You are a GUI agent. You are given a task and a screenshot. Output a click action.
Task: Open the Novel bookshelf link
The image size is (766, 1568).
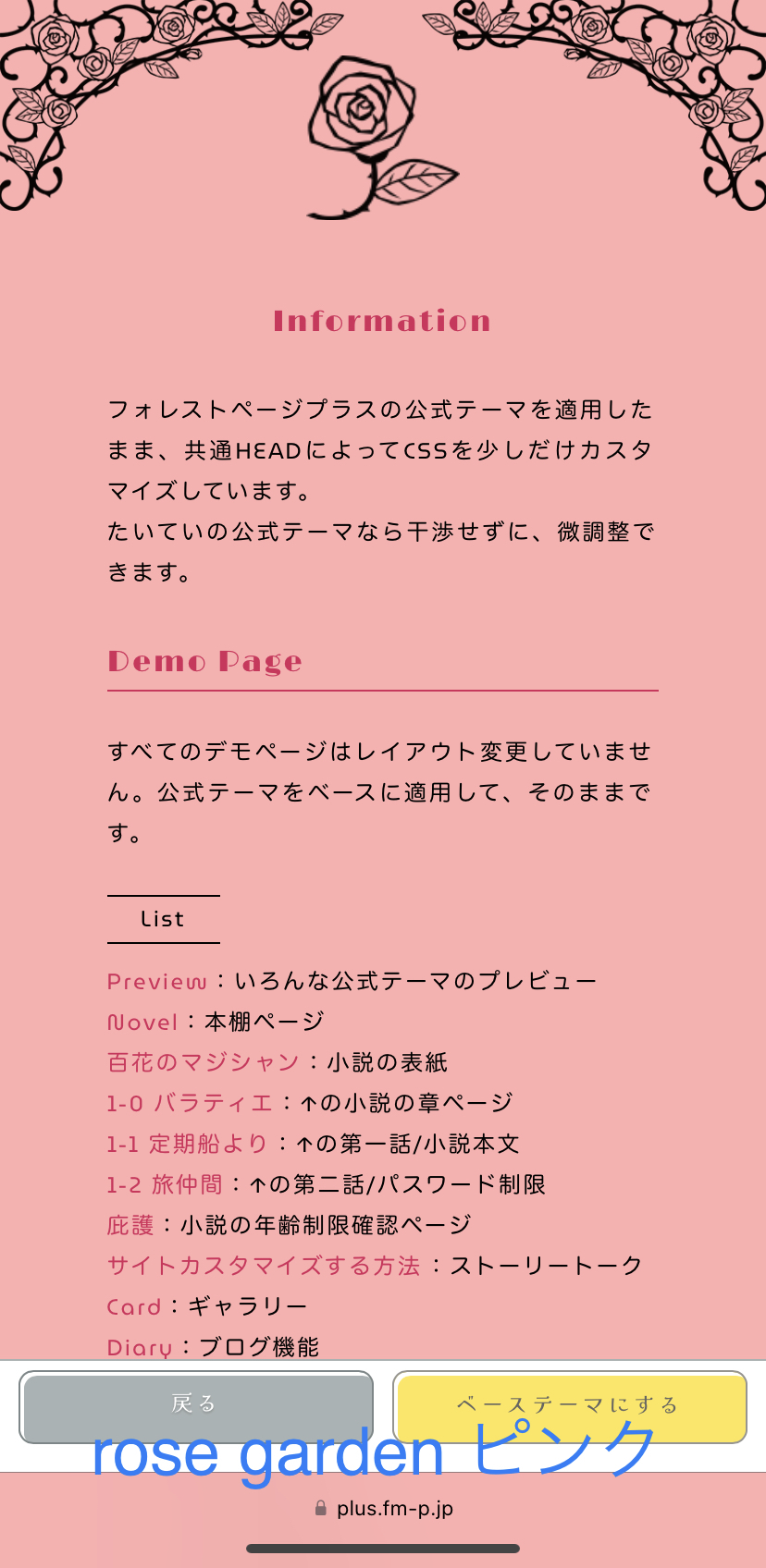click(x=142, y=1022)
